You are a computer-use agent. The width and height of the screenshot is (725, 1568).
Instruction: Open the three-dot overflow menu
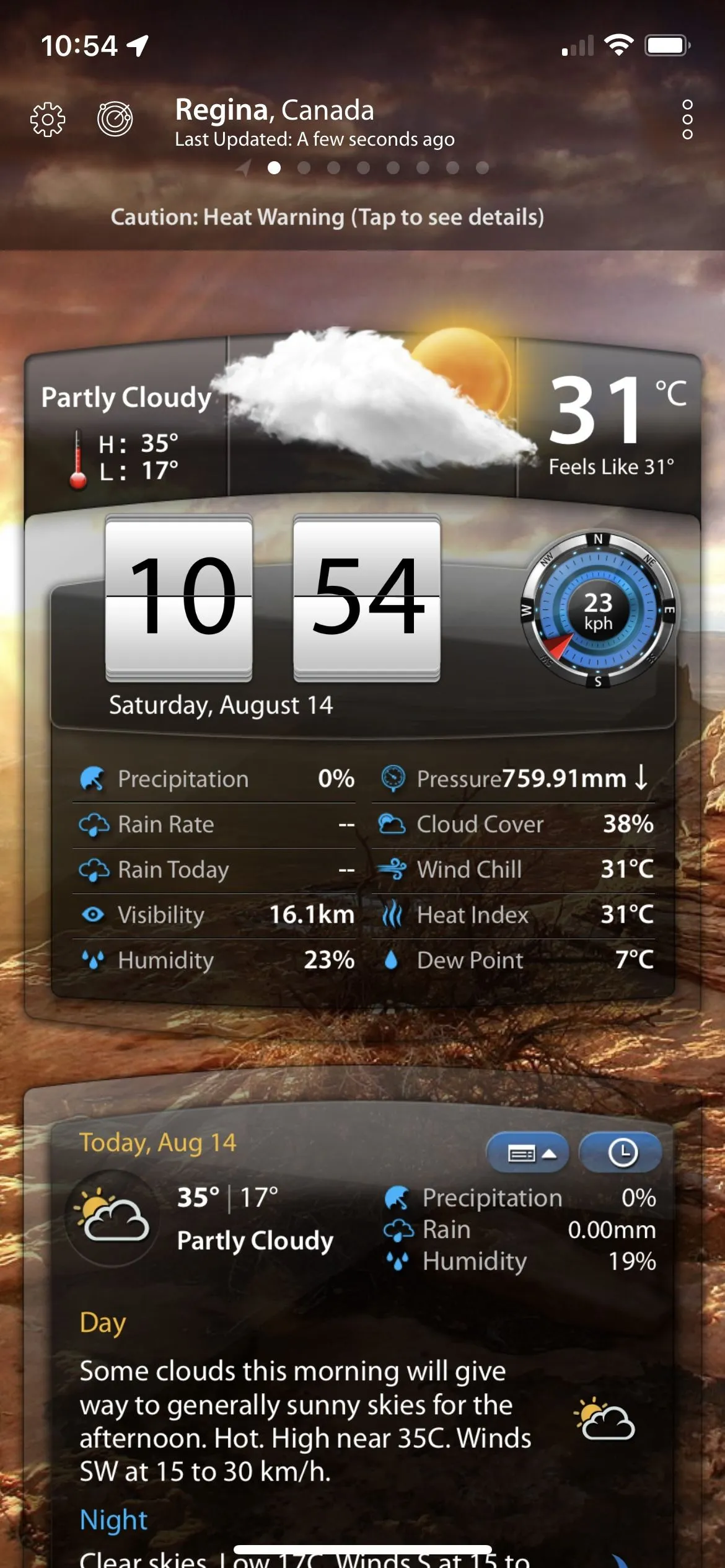point(687,119)
